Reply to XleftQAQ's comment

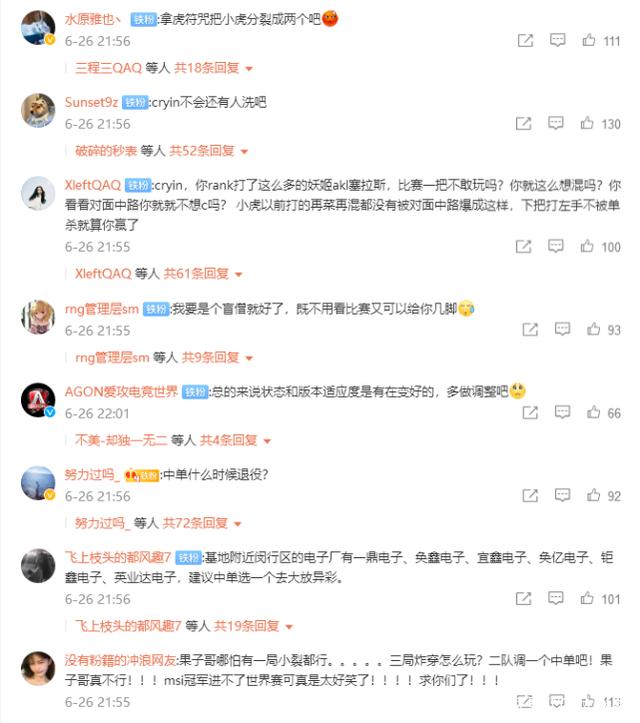pyautogui.click(x=558, y=246)
